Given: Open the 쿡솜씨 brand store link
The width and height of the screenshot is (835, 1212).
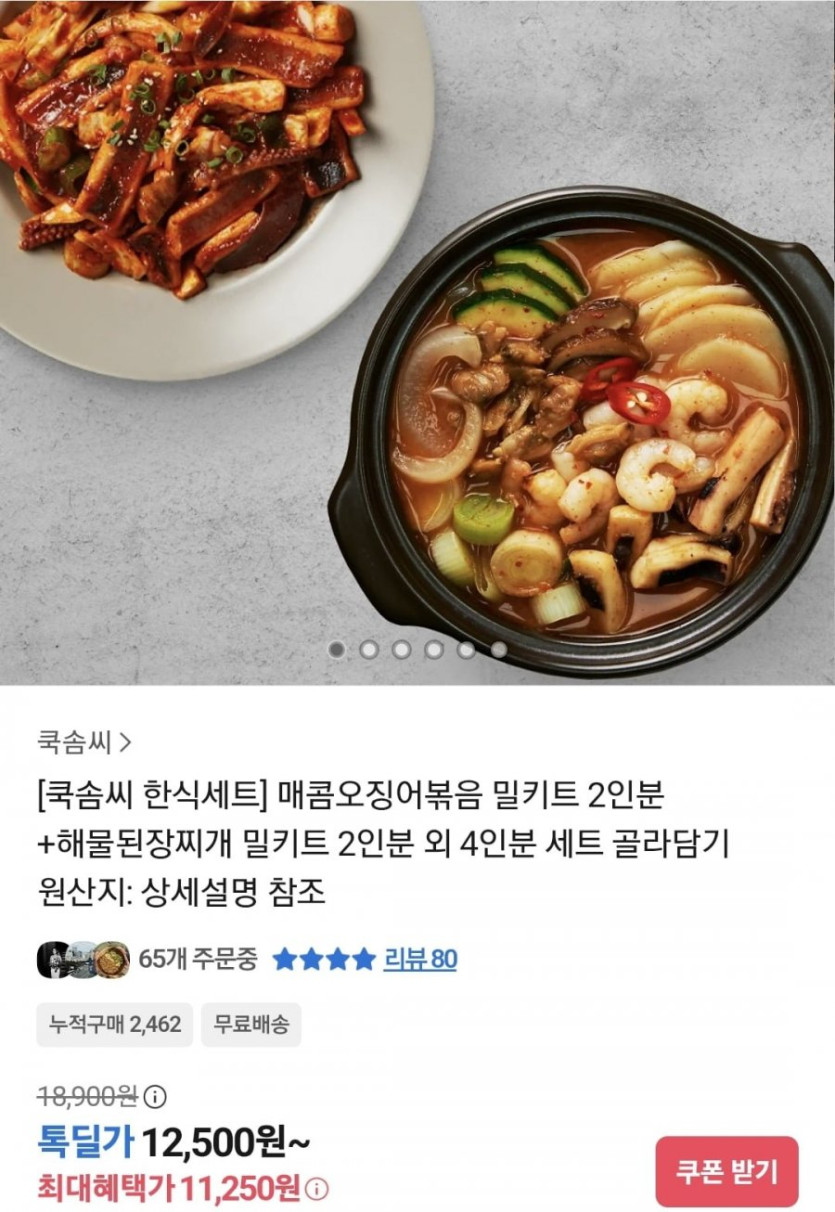Looking at the screenshot, I should click(84, 742).
